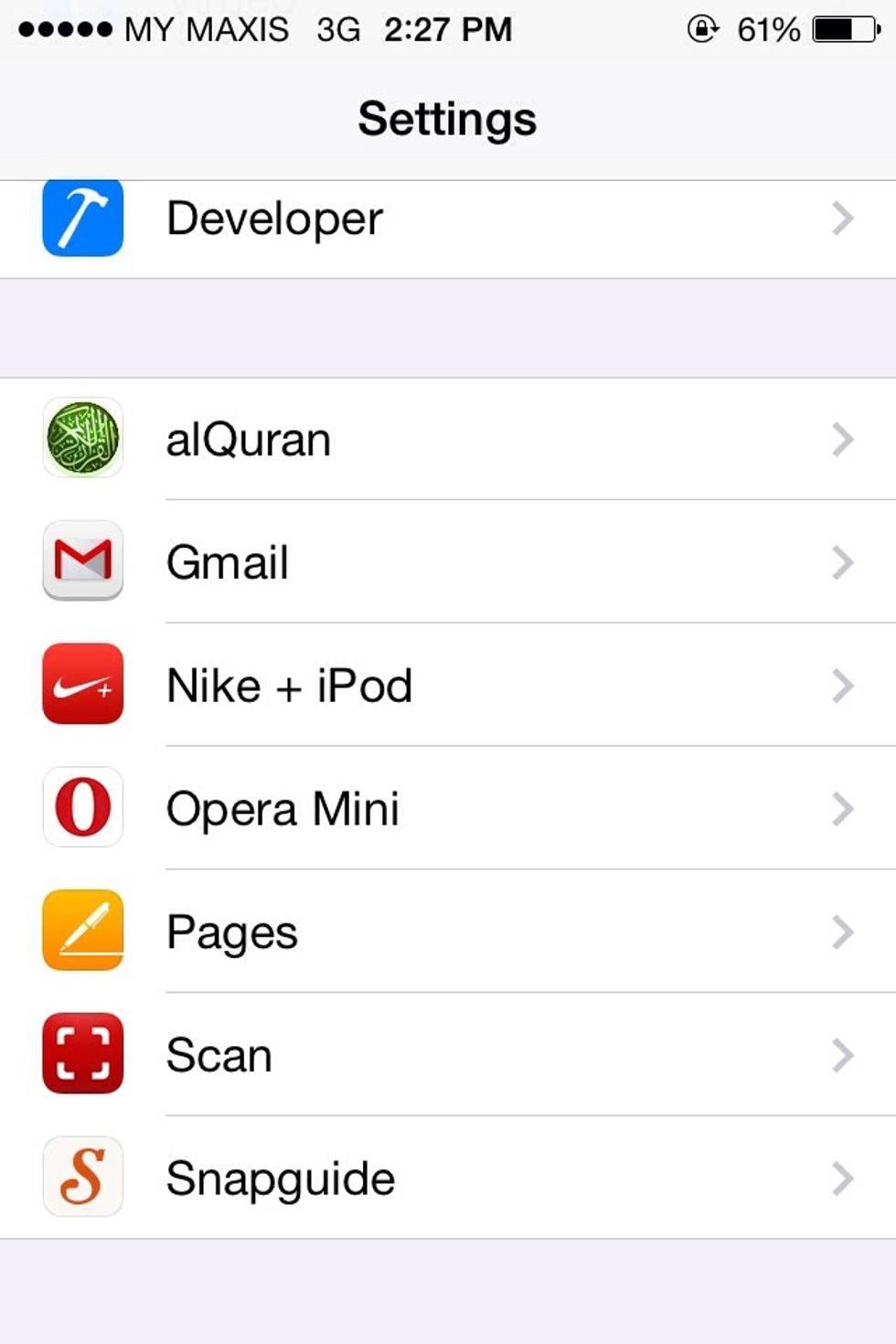Image resolution: width=896 pixels, height=1344 pixels.
Task: Tap the Pages app icon
Action: tap(82, 931)
